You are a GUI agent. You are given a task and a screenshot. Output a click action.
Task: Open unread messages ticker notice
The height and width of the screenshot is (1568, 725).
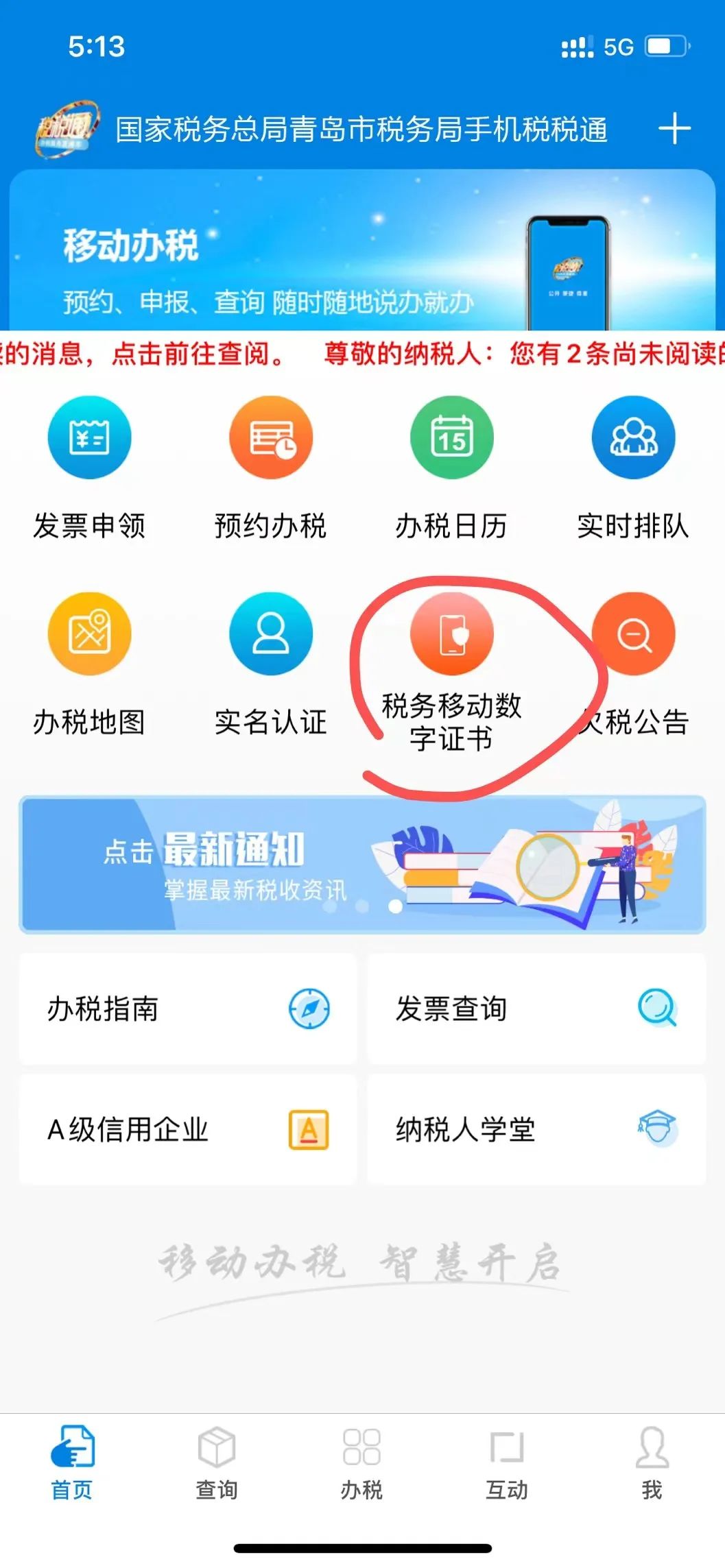pyautogui.click(x=362, y=354)
